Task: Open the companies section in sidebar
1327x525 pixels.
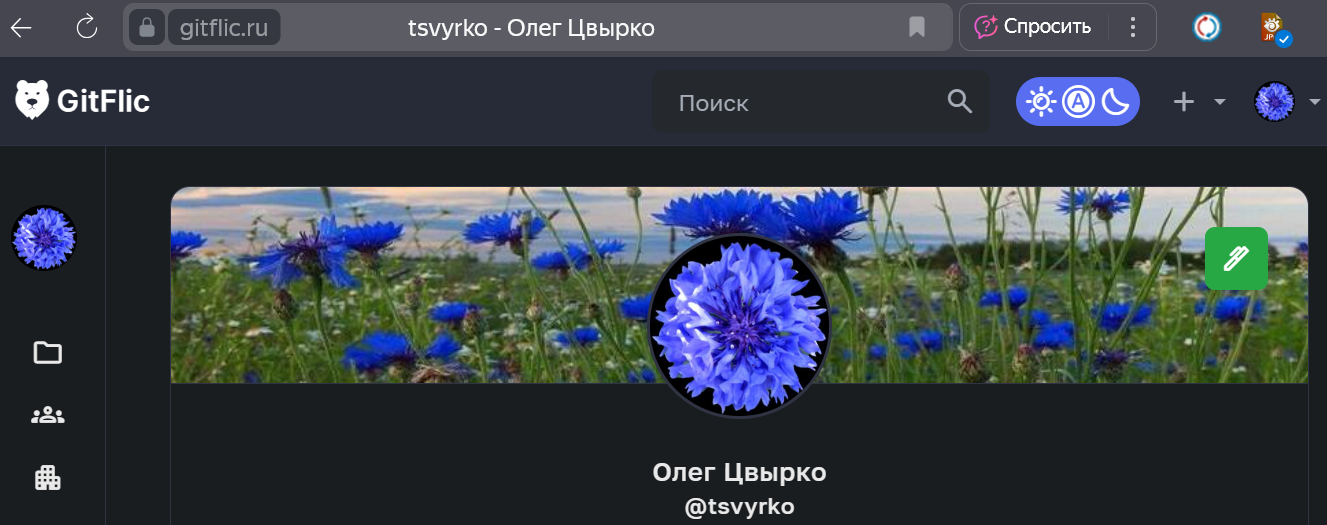Action: tap(47, 478)
